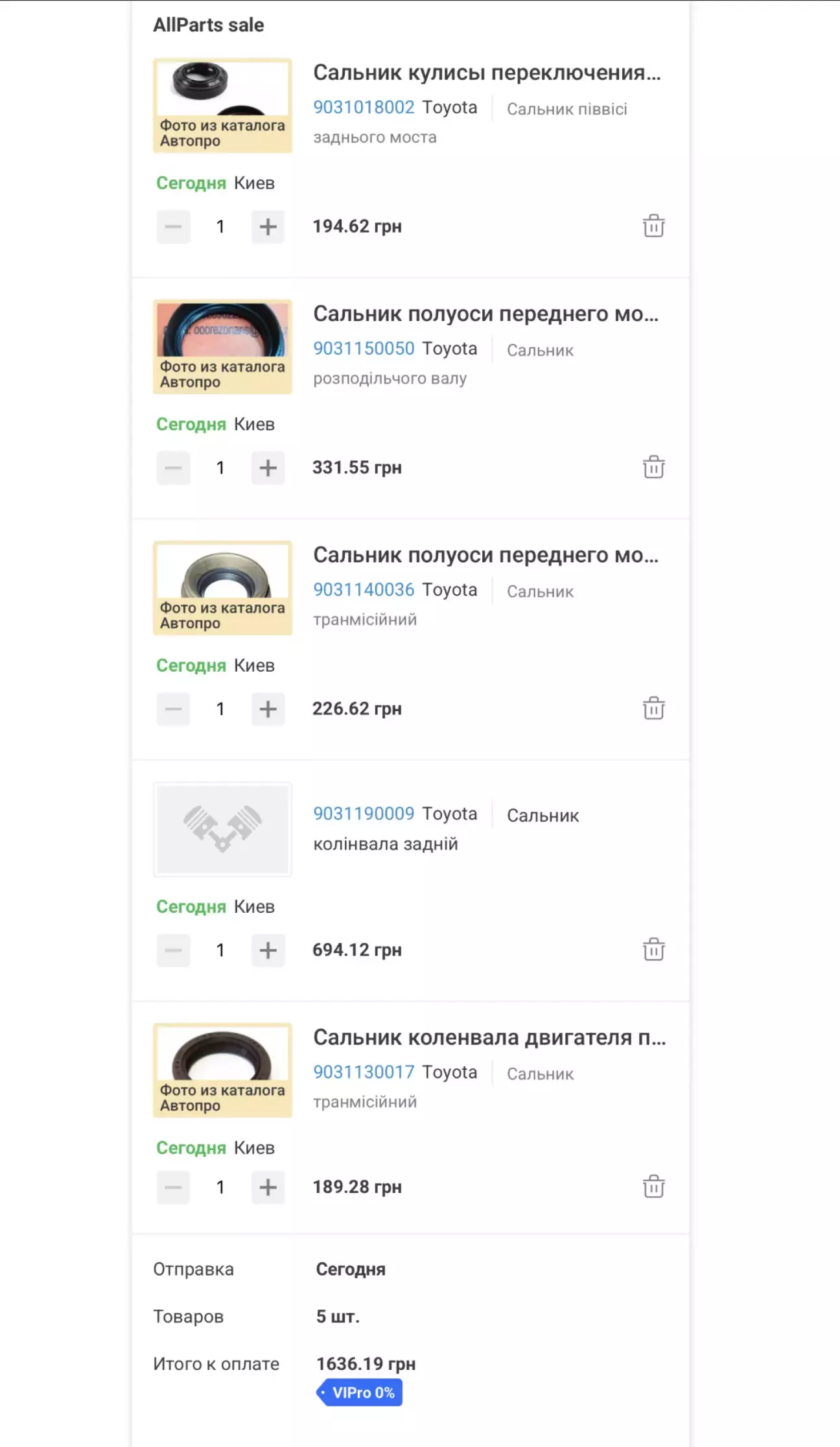
Task: Trash the 226.62 грн item
Action: (653, 709)
